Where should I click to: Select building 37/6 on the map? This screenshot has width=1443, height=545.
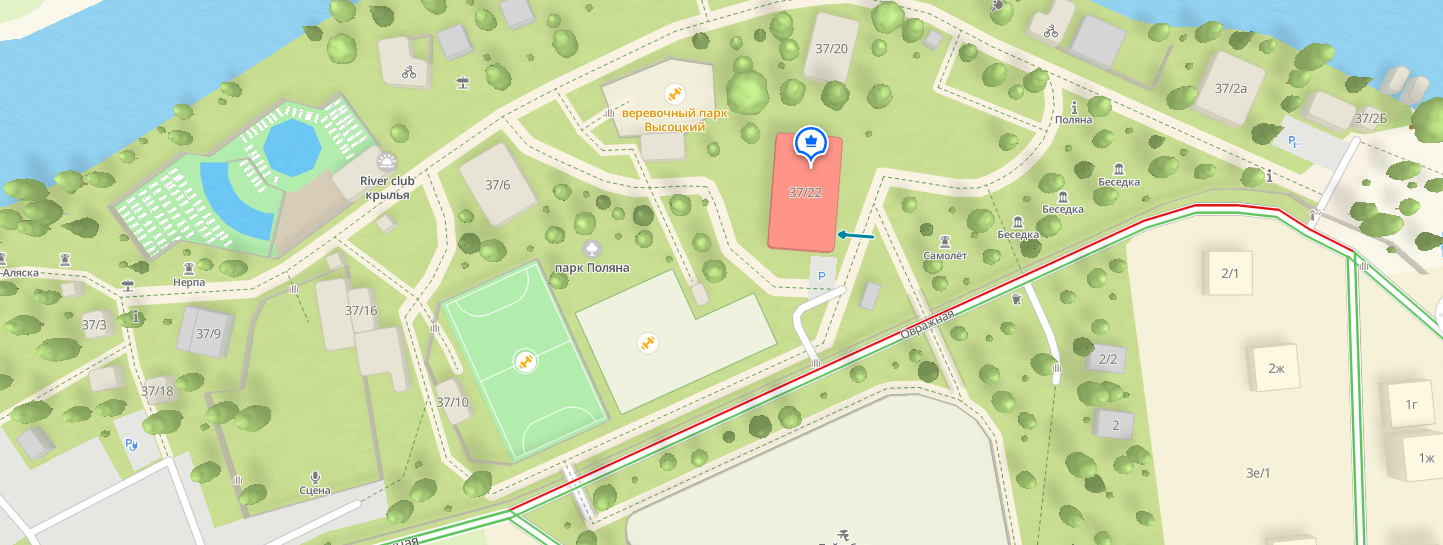pos(497,185)
